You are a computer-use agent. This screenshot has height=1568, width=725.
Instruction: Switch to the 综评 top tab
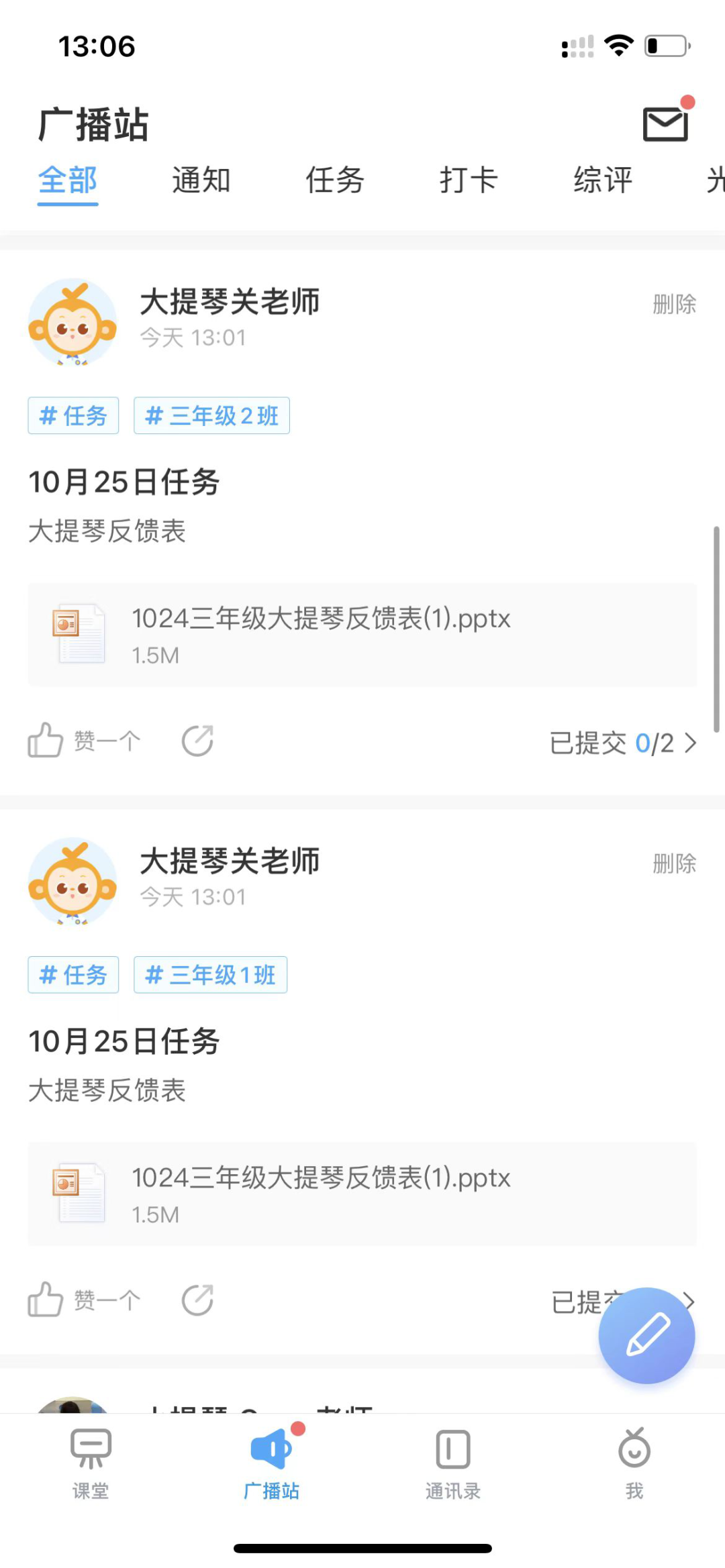click(602, 180)
